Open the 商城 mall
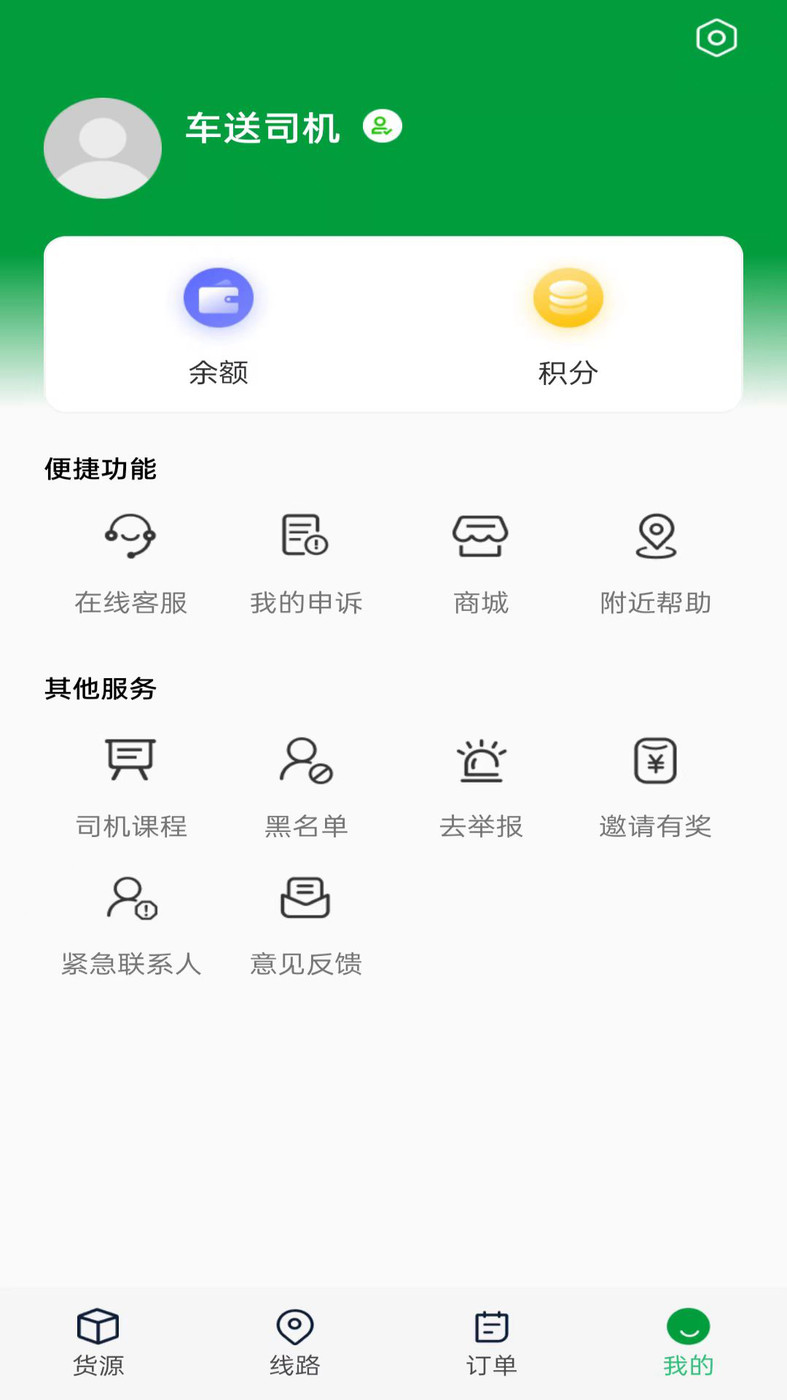 point(480,560)
